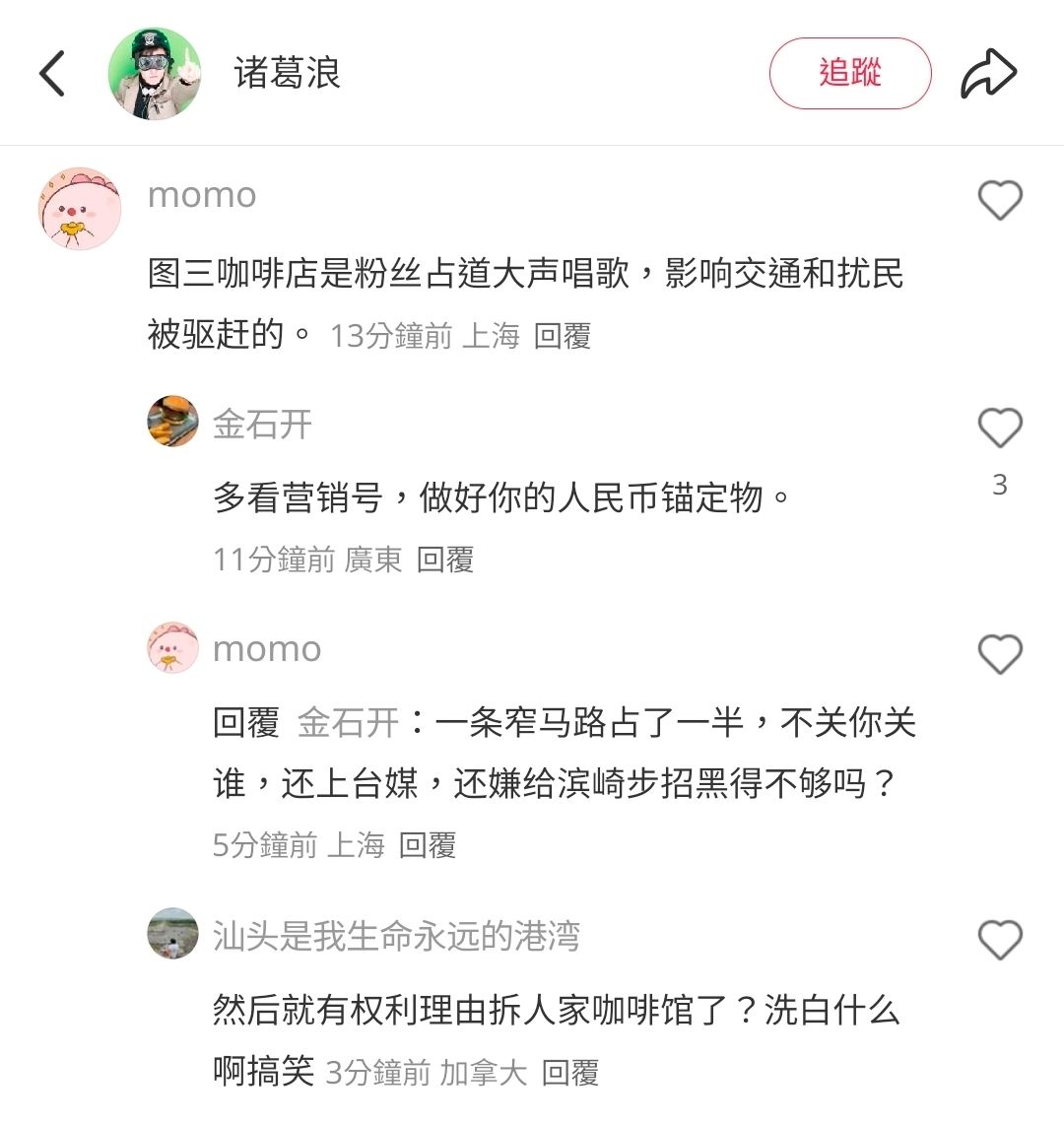The width and height of the screenshot is (1064, 1124).
Task: Open 汕头是我生命永远的港湾's profile name
Action: [396, 935]
